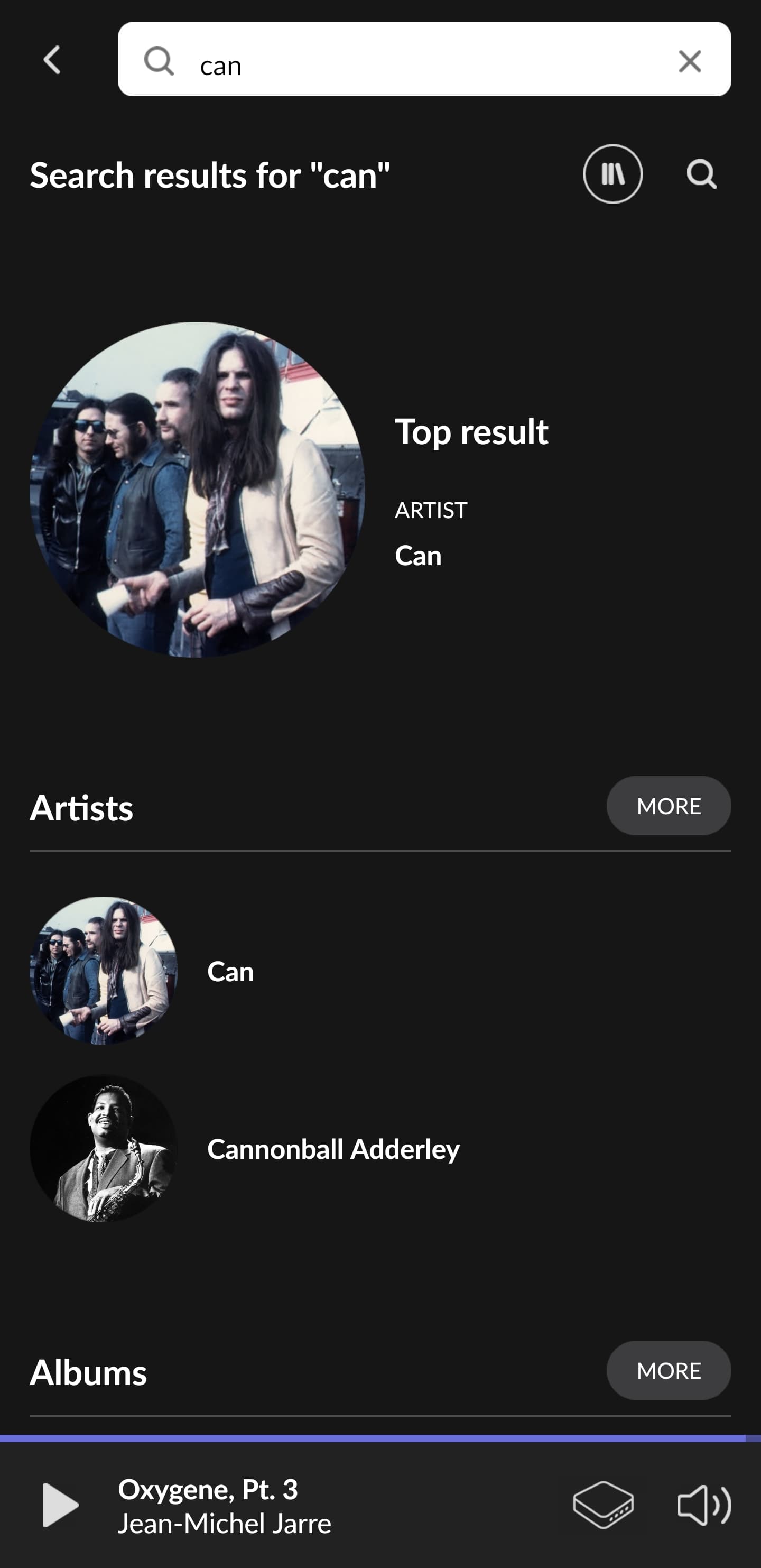This screenshot has width=761, height=1568.
Task: Show more albums
Action: coord(668,1370)
